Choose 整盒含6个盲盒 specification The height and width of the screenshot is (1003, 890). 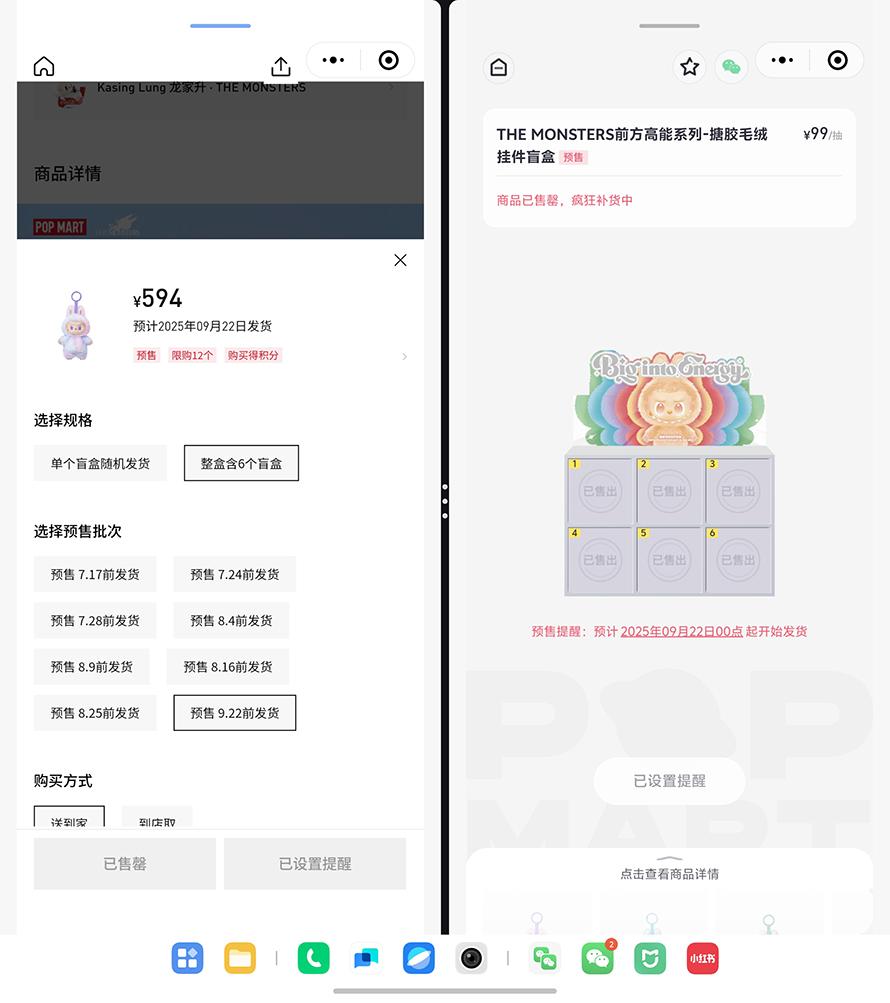(x=241, y=463)
